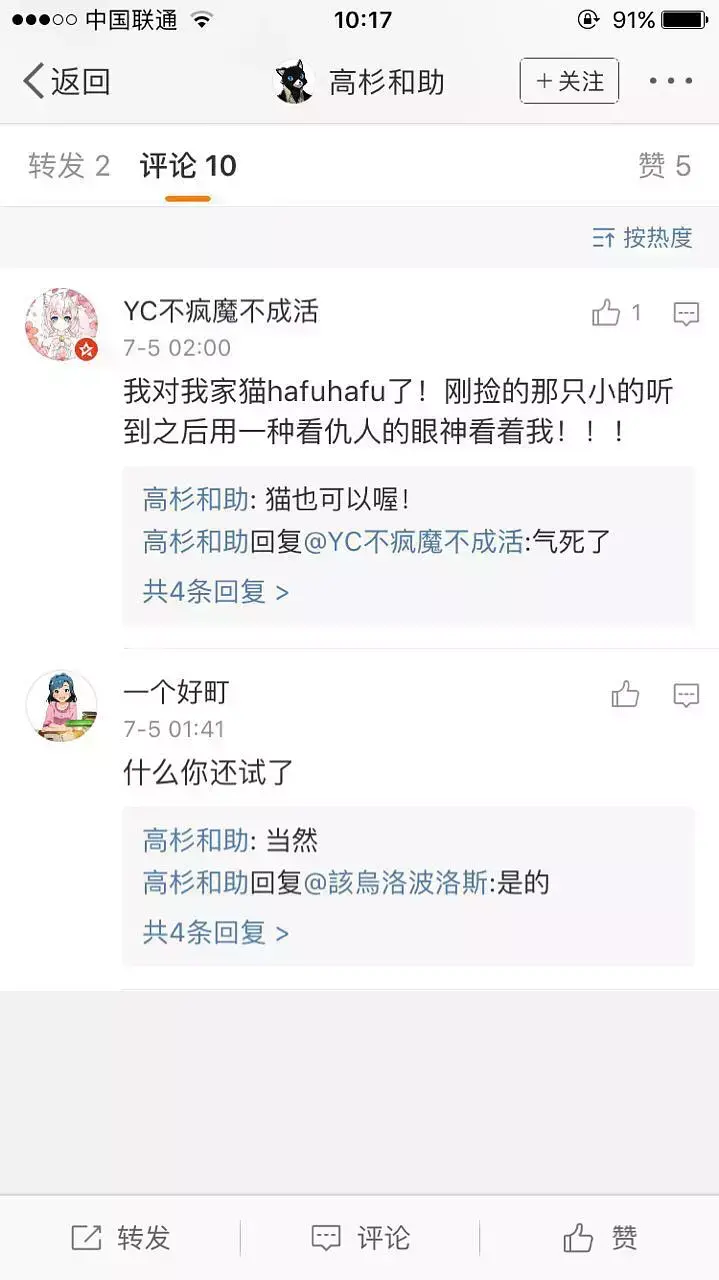This screenshot has width=719, height=1280.
Task: Expand 共4条回复 under 一个好町's comment
Action: [x=215, y=933]
